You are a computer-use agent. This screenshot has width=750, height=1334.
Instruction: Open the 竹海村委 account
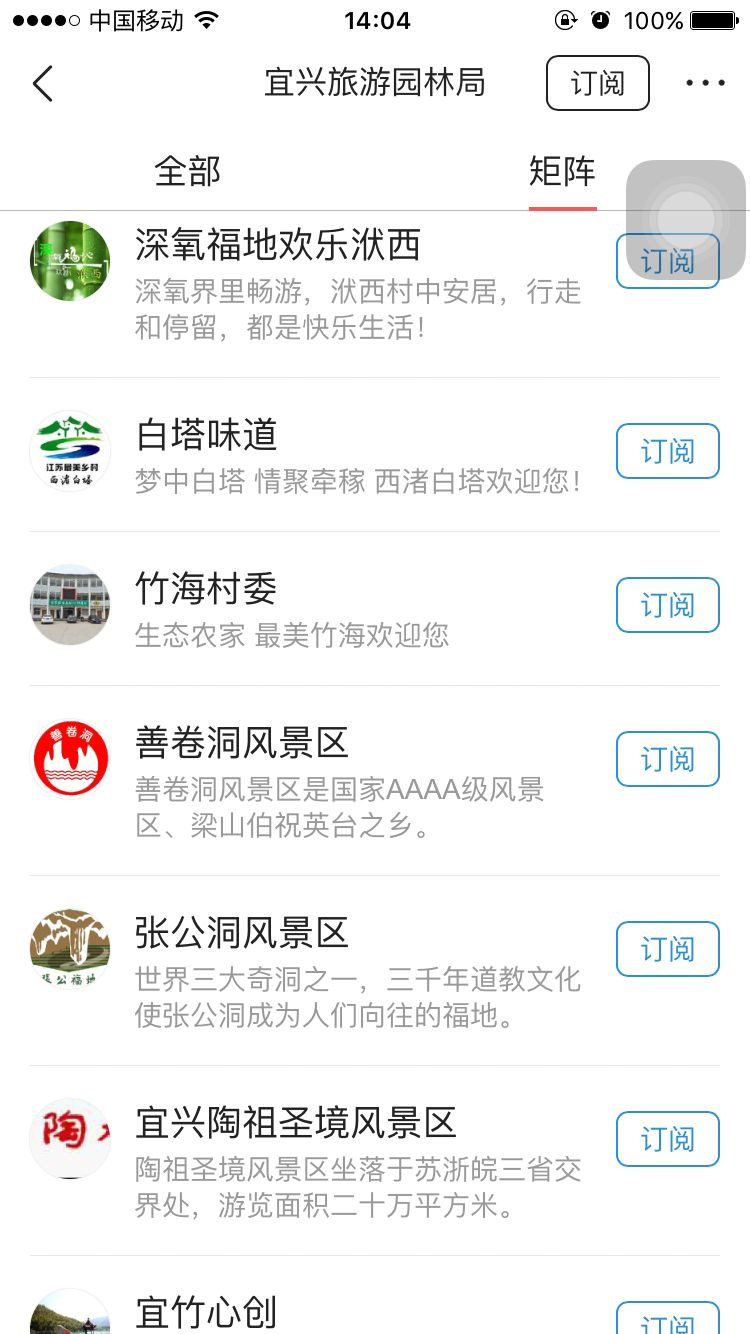[x=207, y=589]
